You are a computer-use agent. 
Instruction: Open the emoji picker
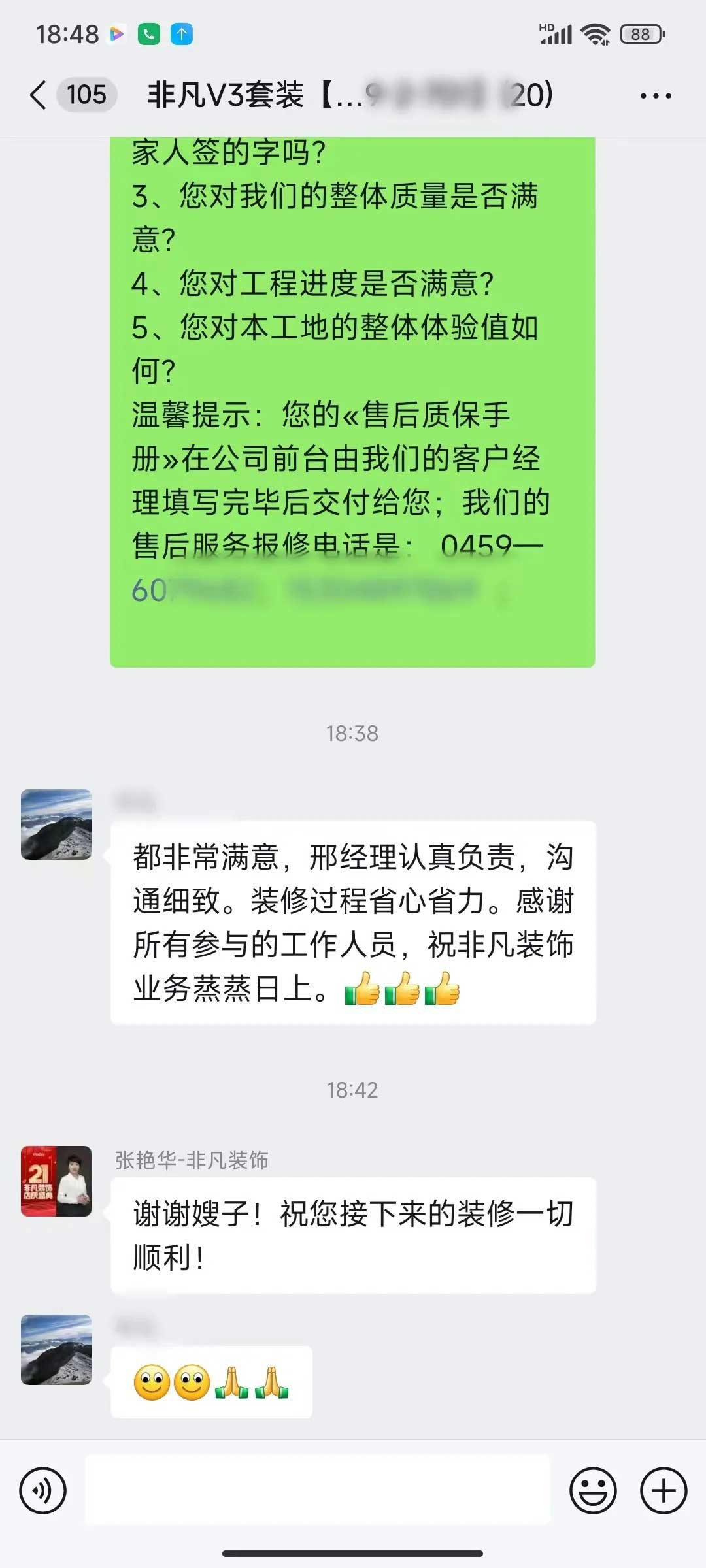click(x=593, y=1491)
